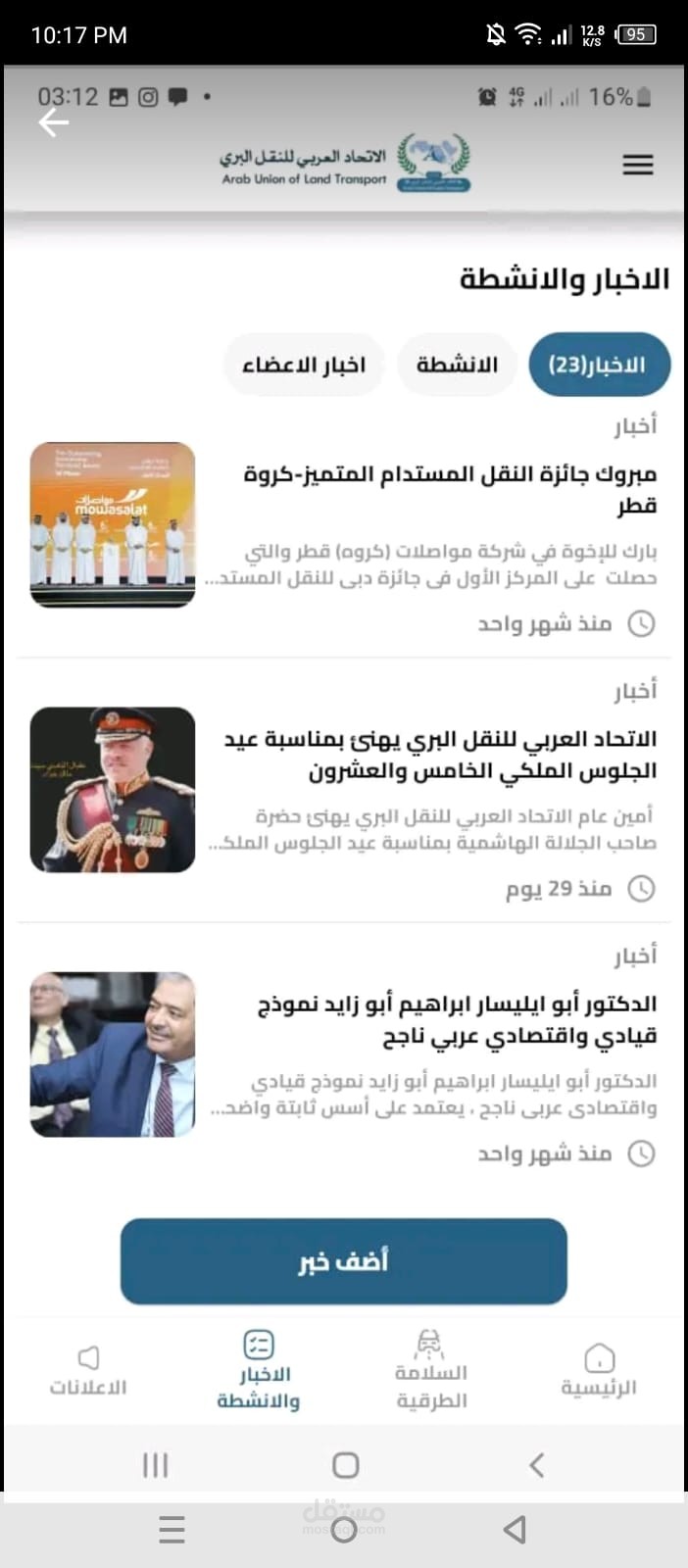Tap the mowasalat award photo thumbnail
The height and width of the screenshot is (1568, 688).
[113, 524]
